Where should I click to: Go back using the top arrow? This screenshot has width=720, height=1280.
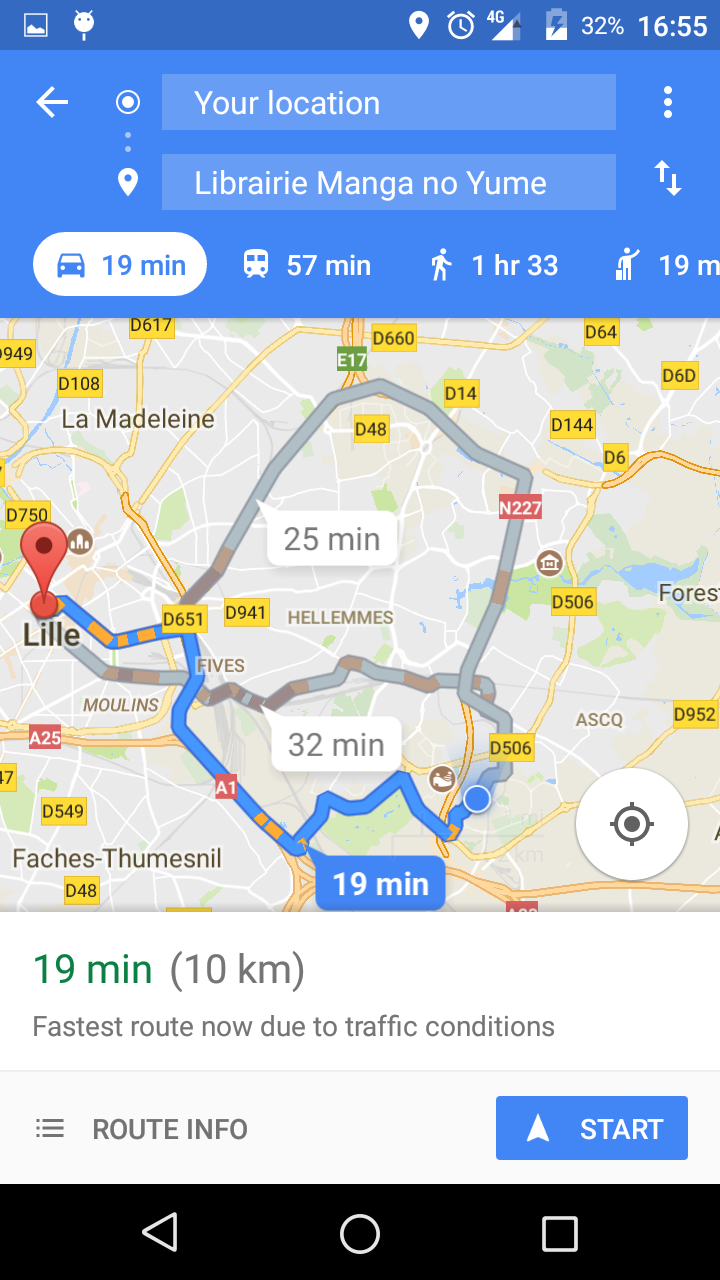[x=52, y=102]
